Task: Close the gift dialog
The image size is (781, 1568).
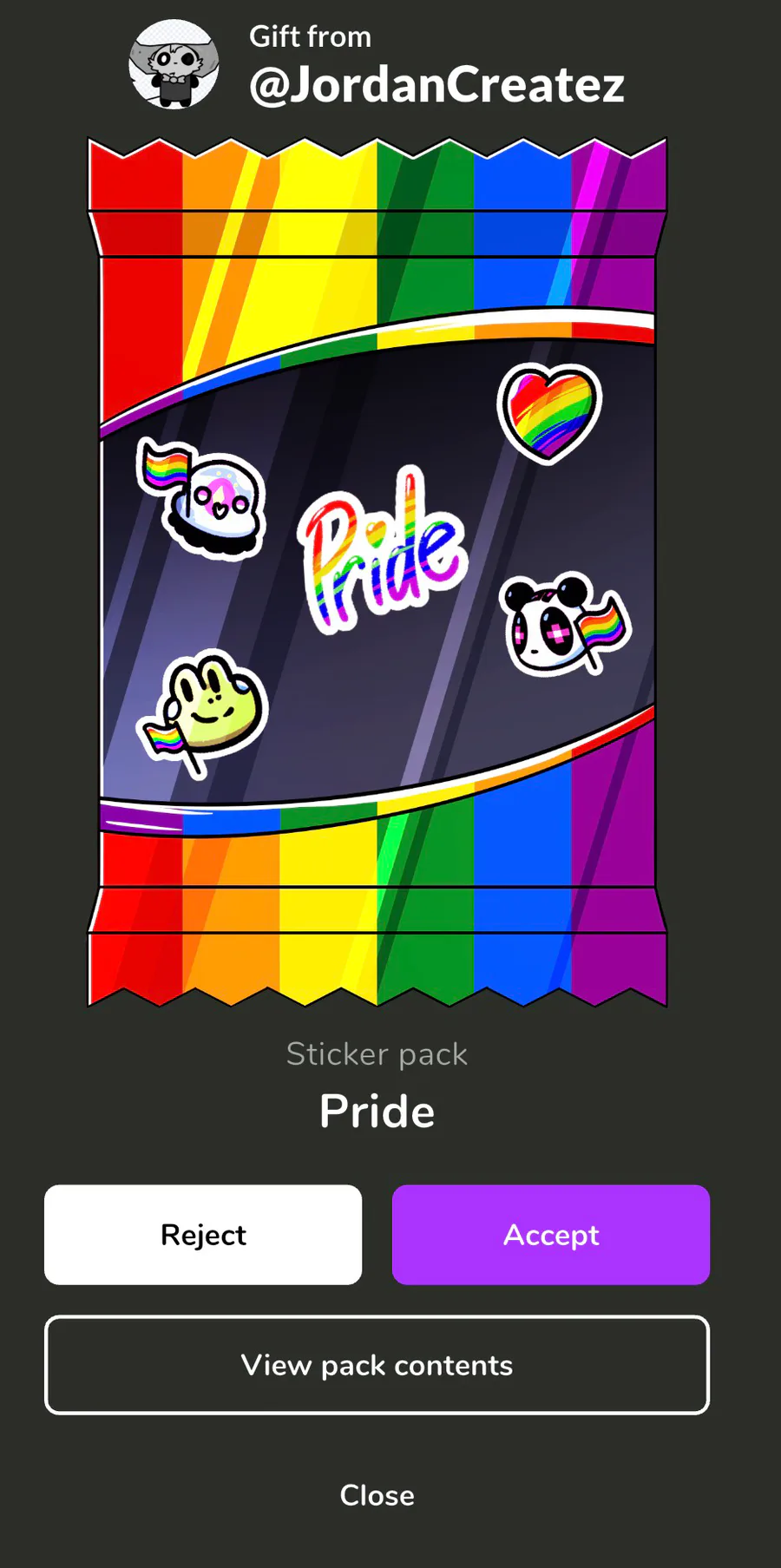Action: pyautogui.click(x=377, y=1495)
